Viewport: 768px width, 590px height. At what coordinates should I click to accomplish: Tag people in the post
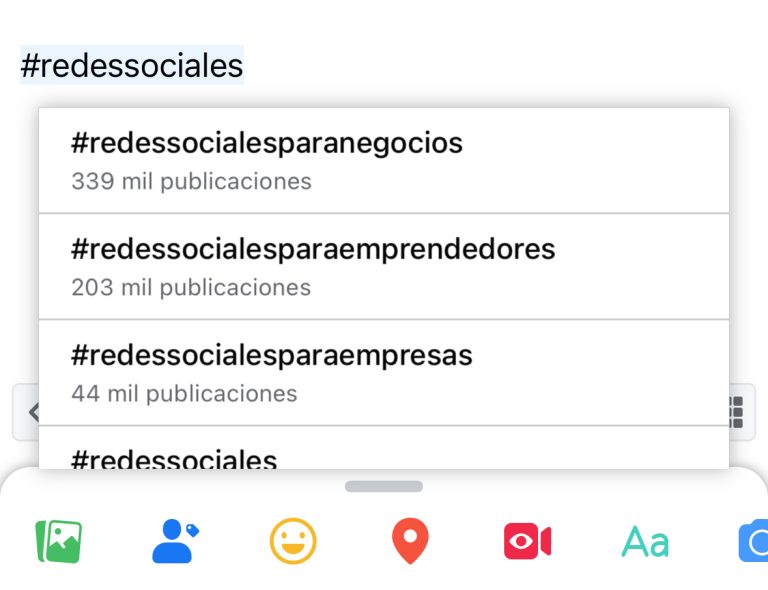click(175, 542)
